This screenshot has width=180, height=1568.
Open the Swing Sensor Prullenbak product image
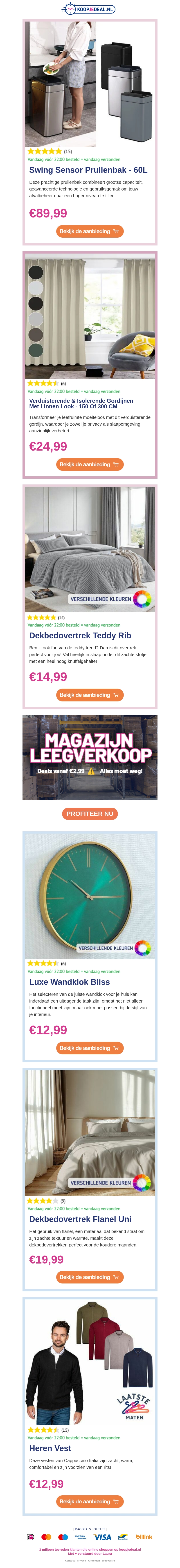tap(90, 84)
